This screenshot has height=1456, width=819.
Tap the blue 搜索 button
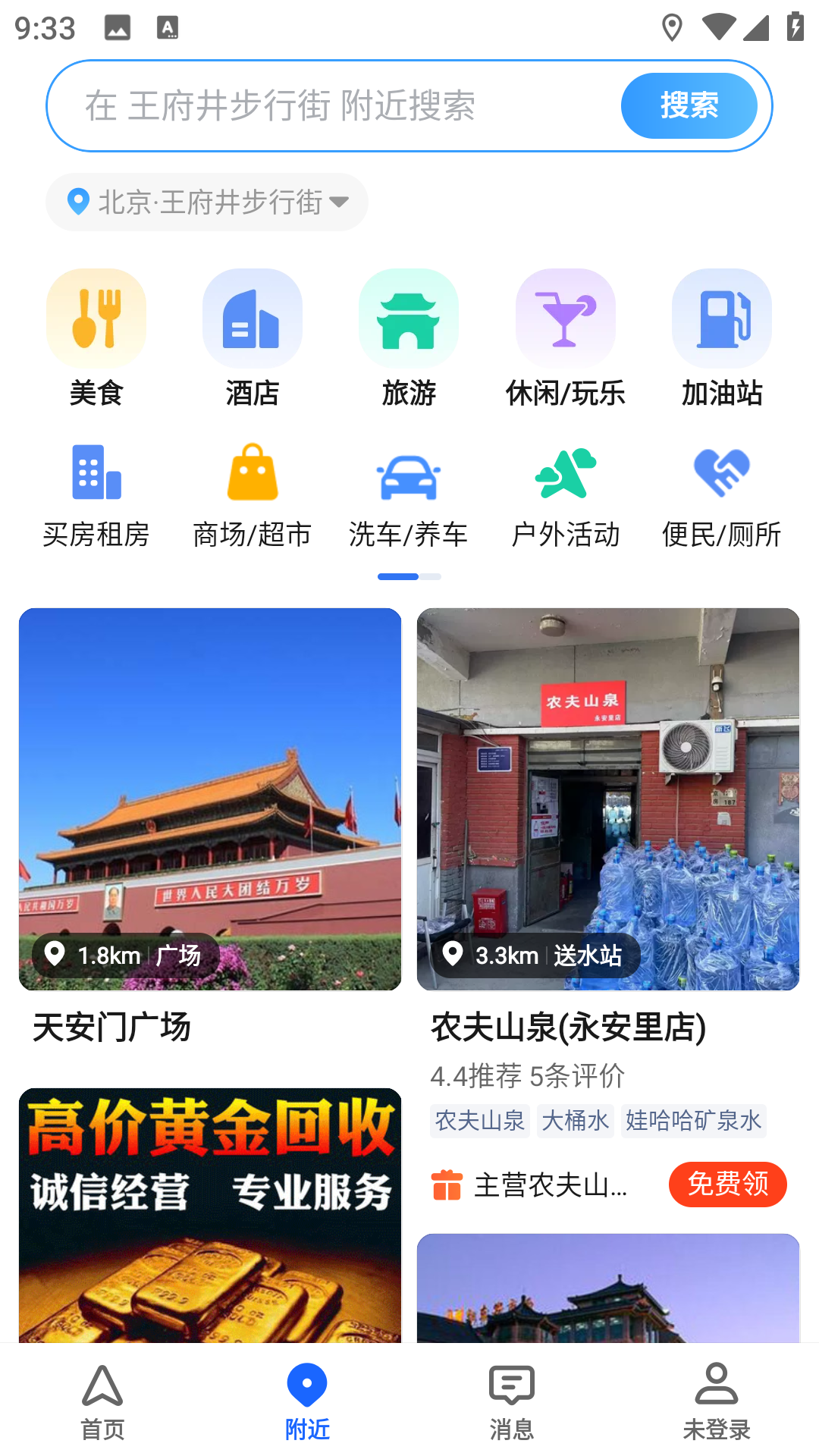pyautogui.click(x=689, y=105)
